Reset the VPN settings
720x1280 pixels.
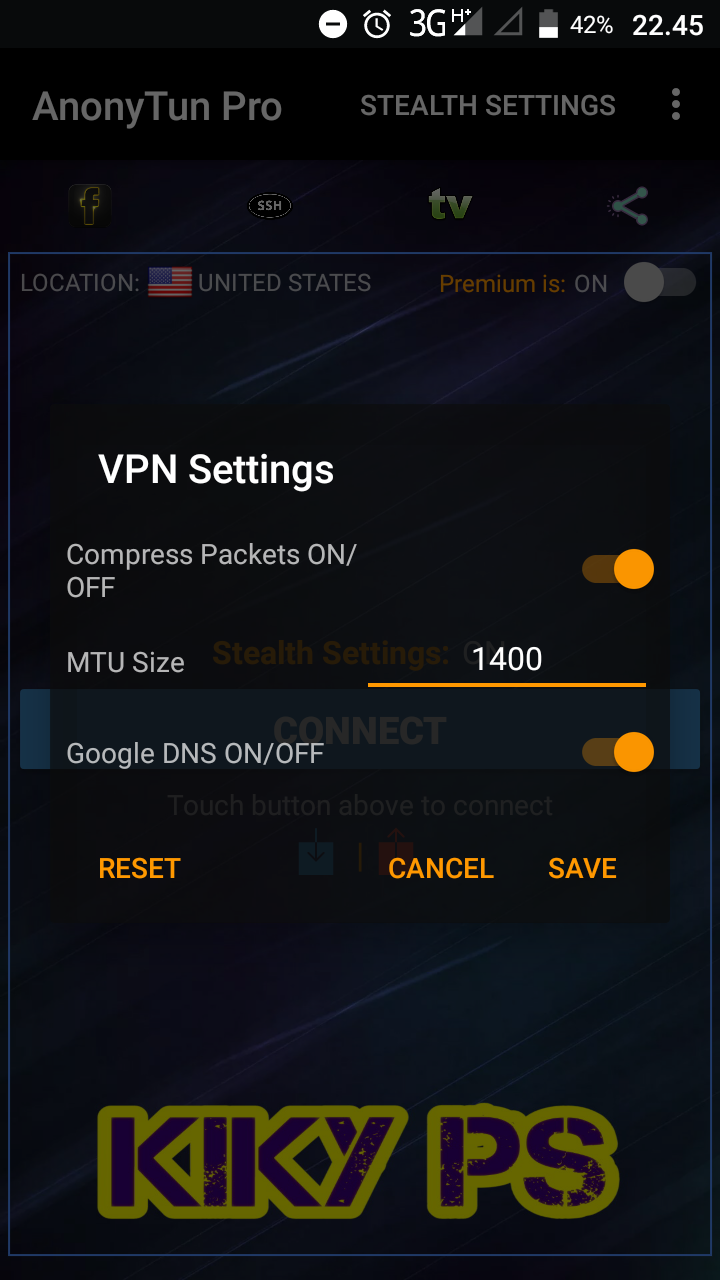pyautogui.click(x=139, y=868)
